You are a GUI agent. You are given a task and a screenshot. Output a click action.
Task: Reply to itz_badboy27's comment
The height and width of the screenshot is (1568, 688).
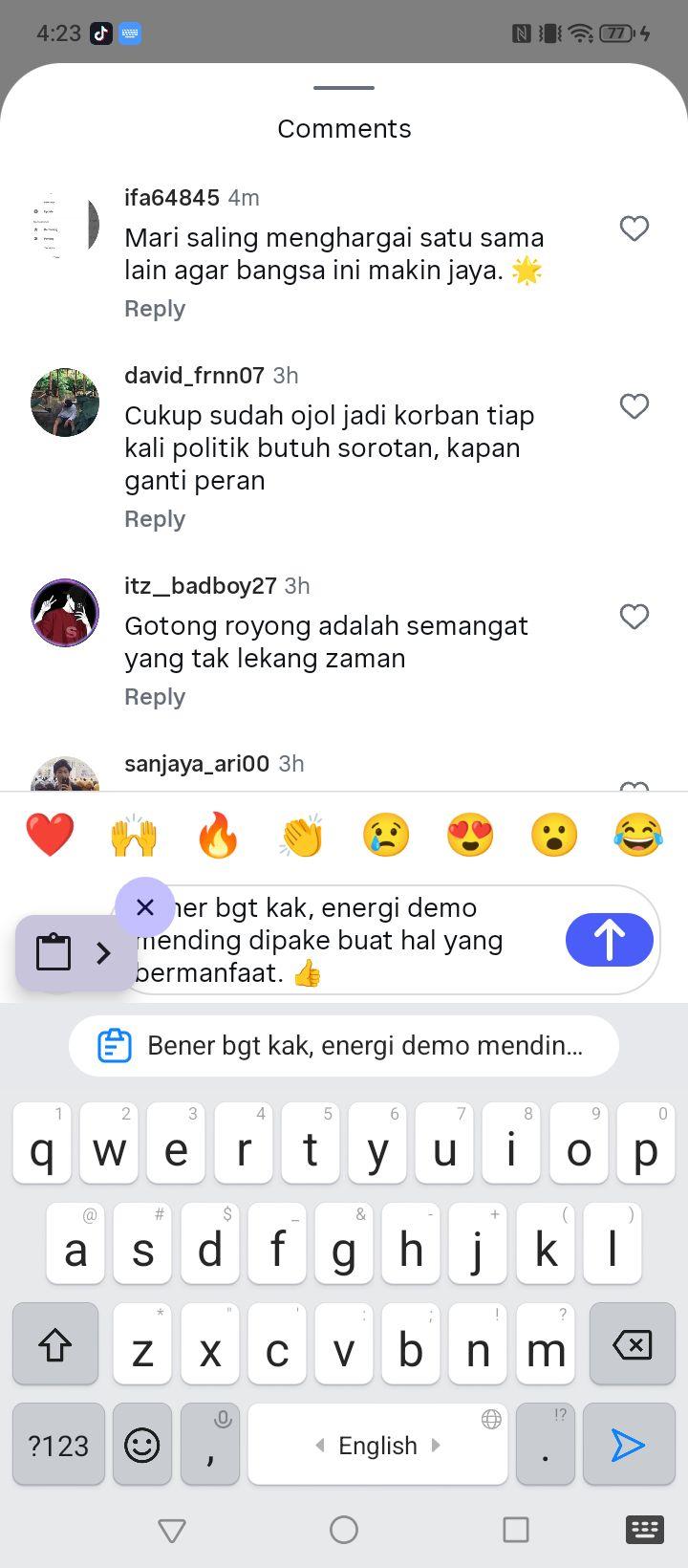pyautogui.click(x=155, y=697)
